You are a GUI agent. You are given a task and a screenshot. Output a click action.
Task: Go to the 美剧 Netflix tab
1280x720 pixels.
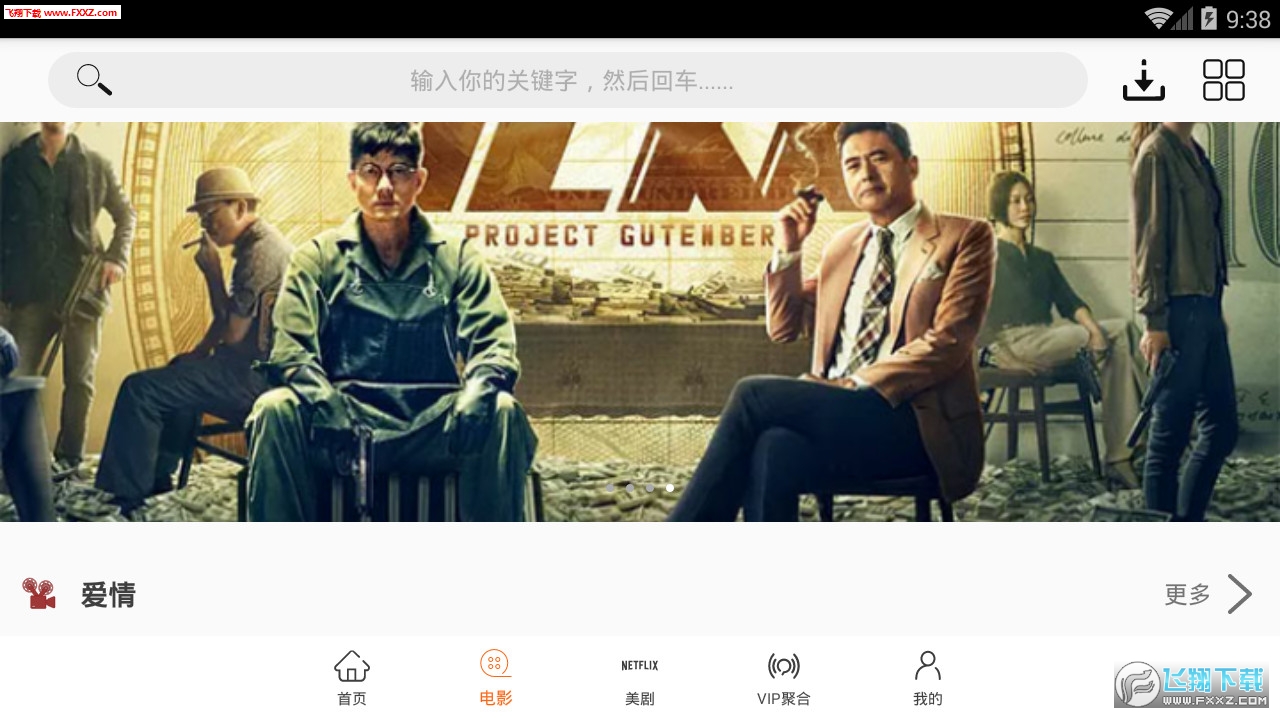click(x=640, y=677)
